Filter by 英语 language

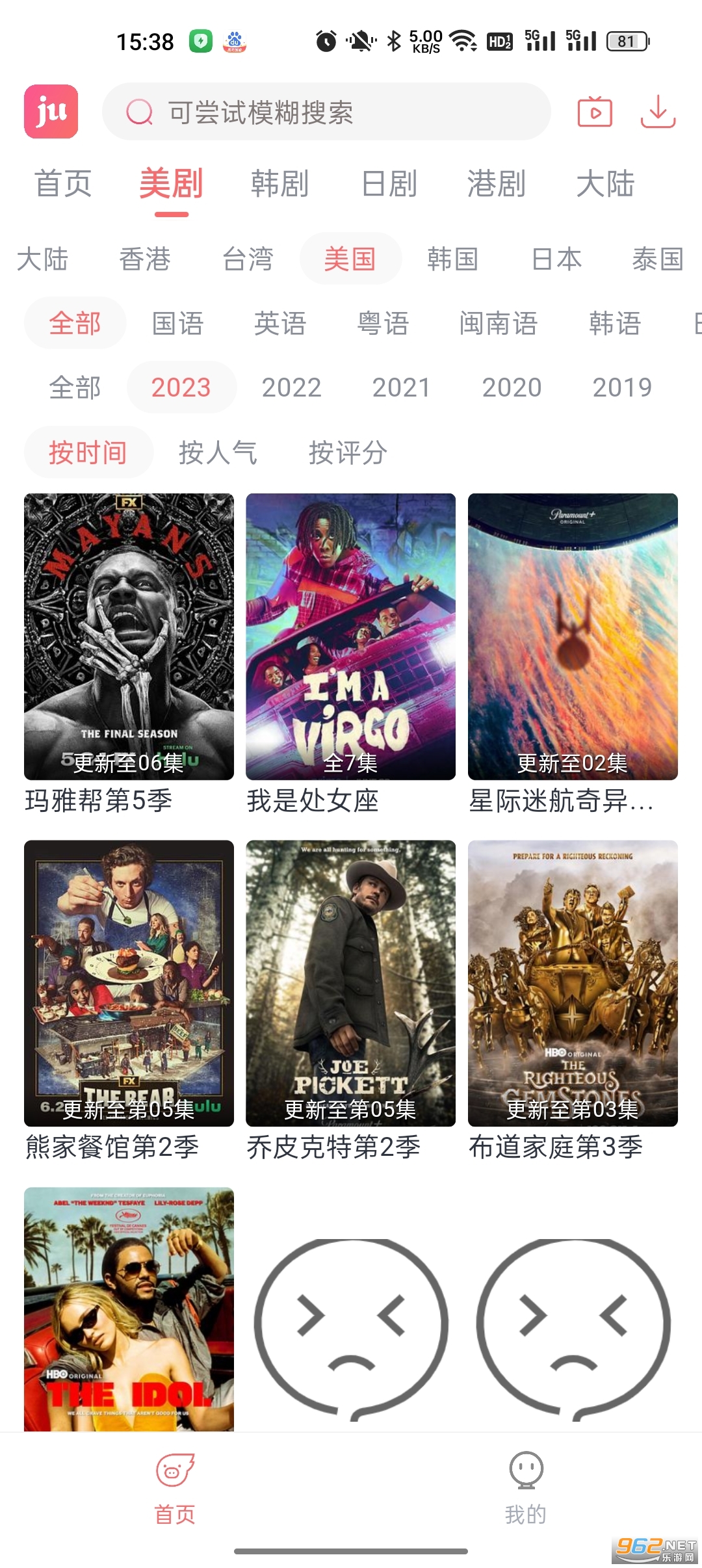click(x=280, y=323)
